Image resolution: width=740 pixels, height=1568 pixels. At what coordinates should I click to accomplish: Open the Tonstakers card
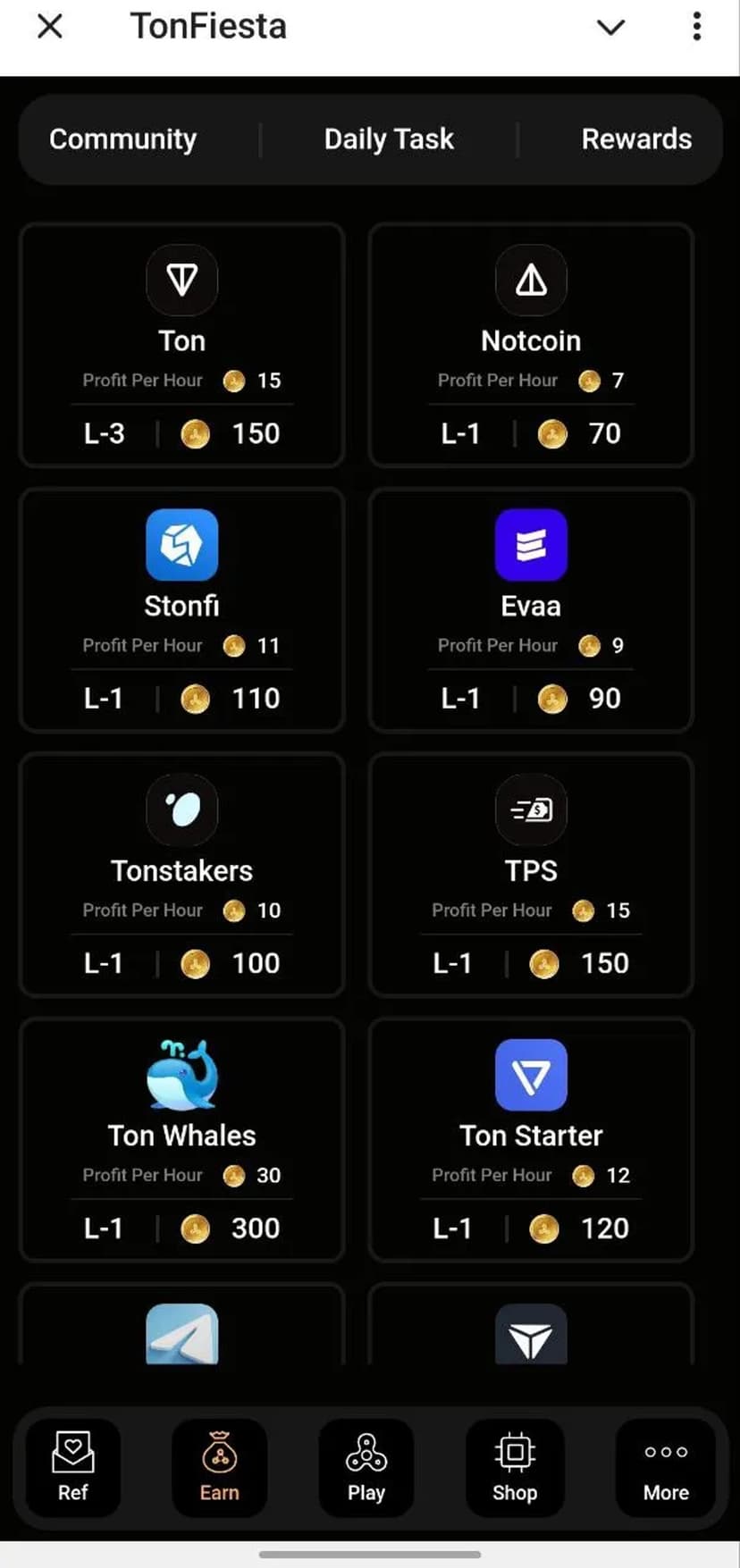tap(181, 875)
